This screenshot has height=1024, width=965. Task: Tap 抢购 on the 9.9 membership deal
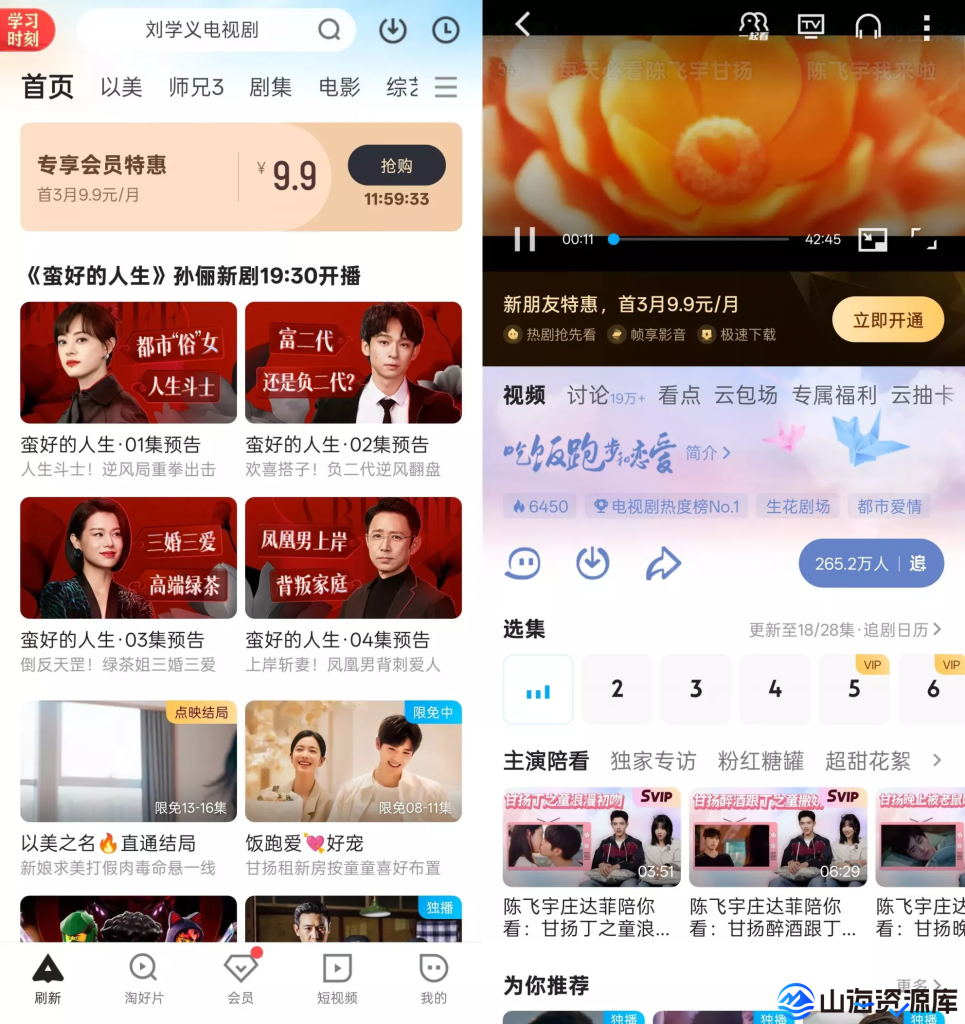[396, 166]
